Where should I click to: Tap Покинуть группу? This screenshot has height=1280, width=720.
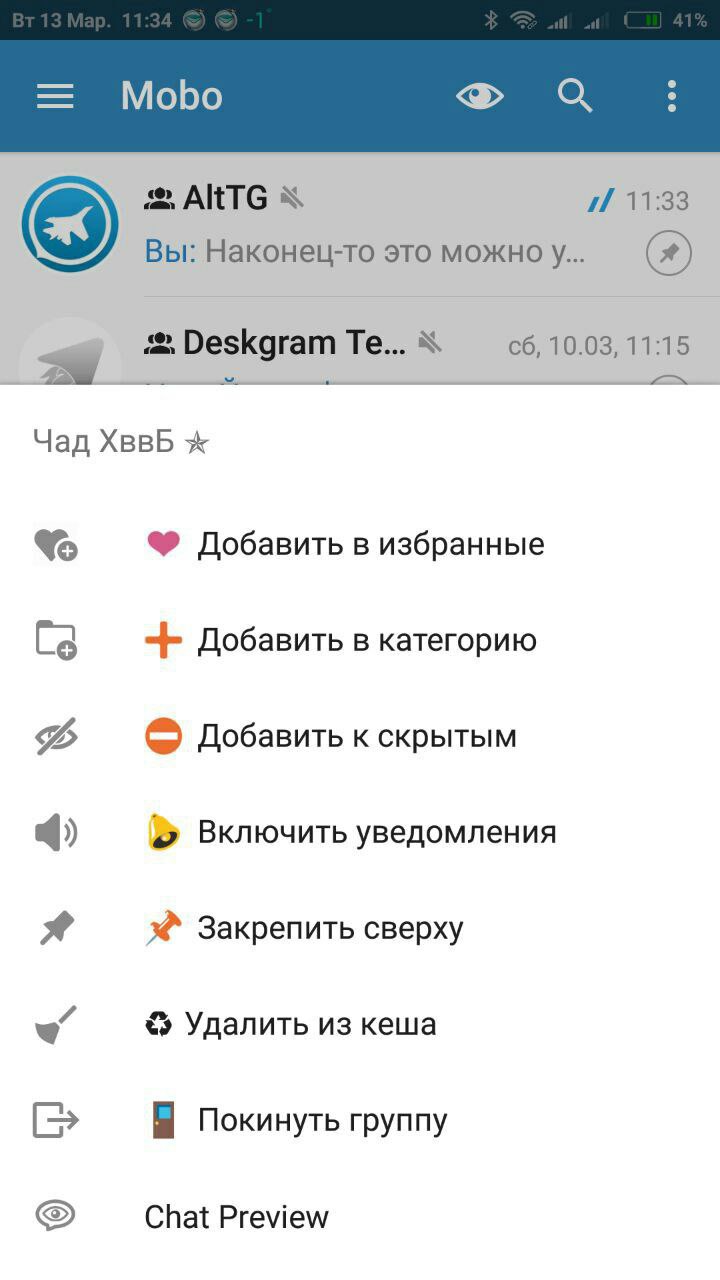click(322, 1120)
